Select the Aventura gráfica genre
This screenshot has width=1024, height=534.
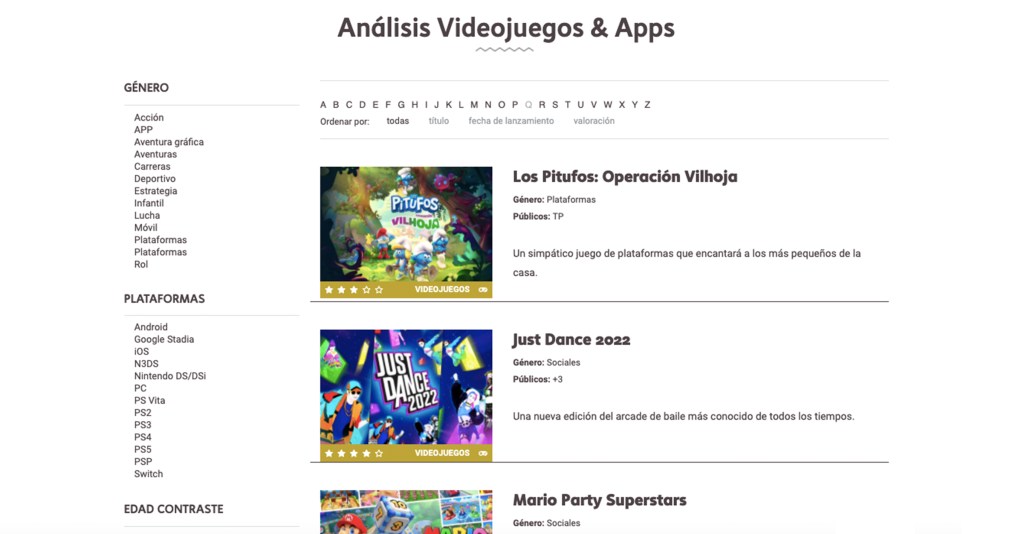pyautogui.click(x=169, y=142)
